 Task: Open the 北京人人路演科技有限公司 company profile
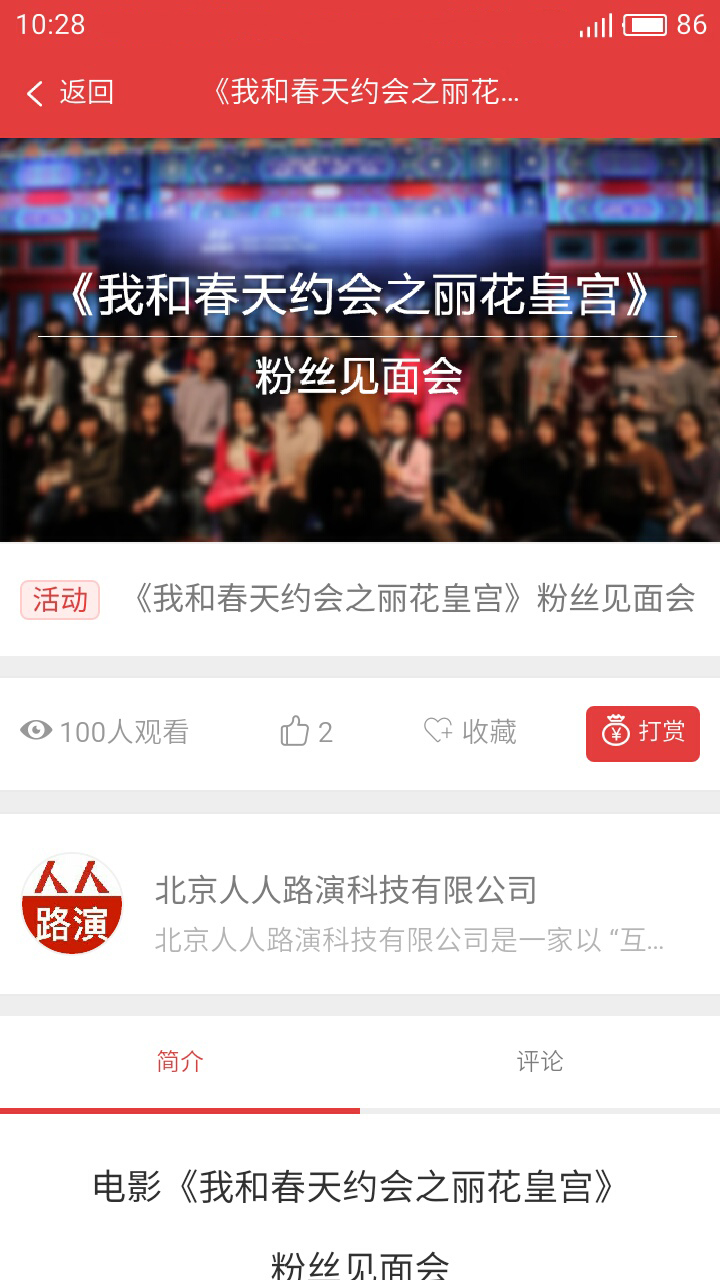(x=345, y=904)
